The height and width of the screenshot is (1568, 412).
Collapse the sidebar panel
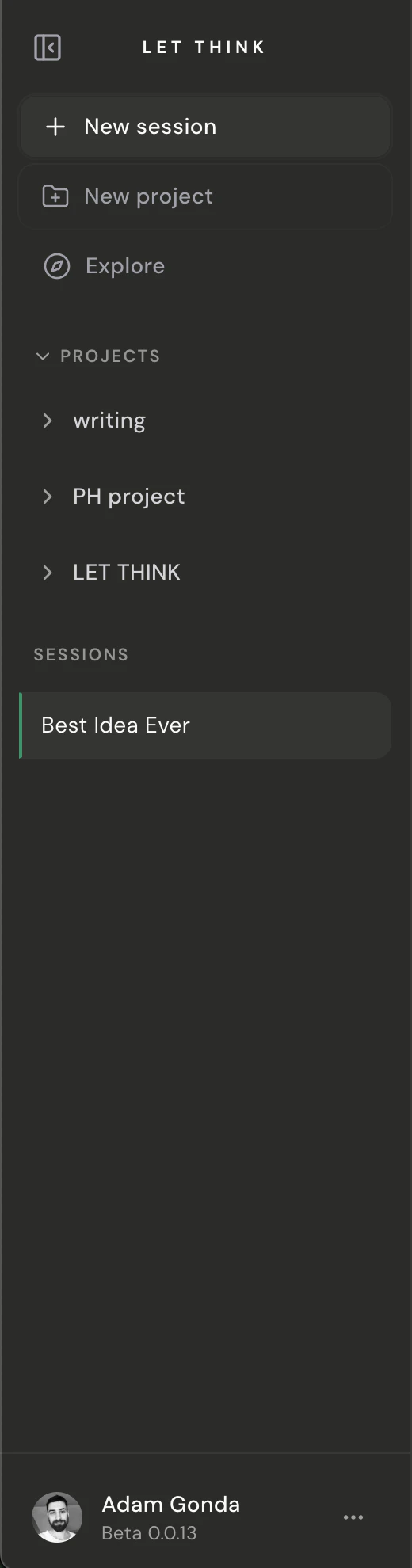pos(48,48)
